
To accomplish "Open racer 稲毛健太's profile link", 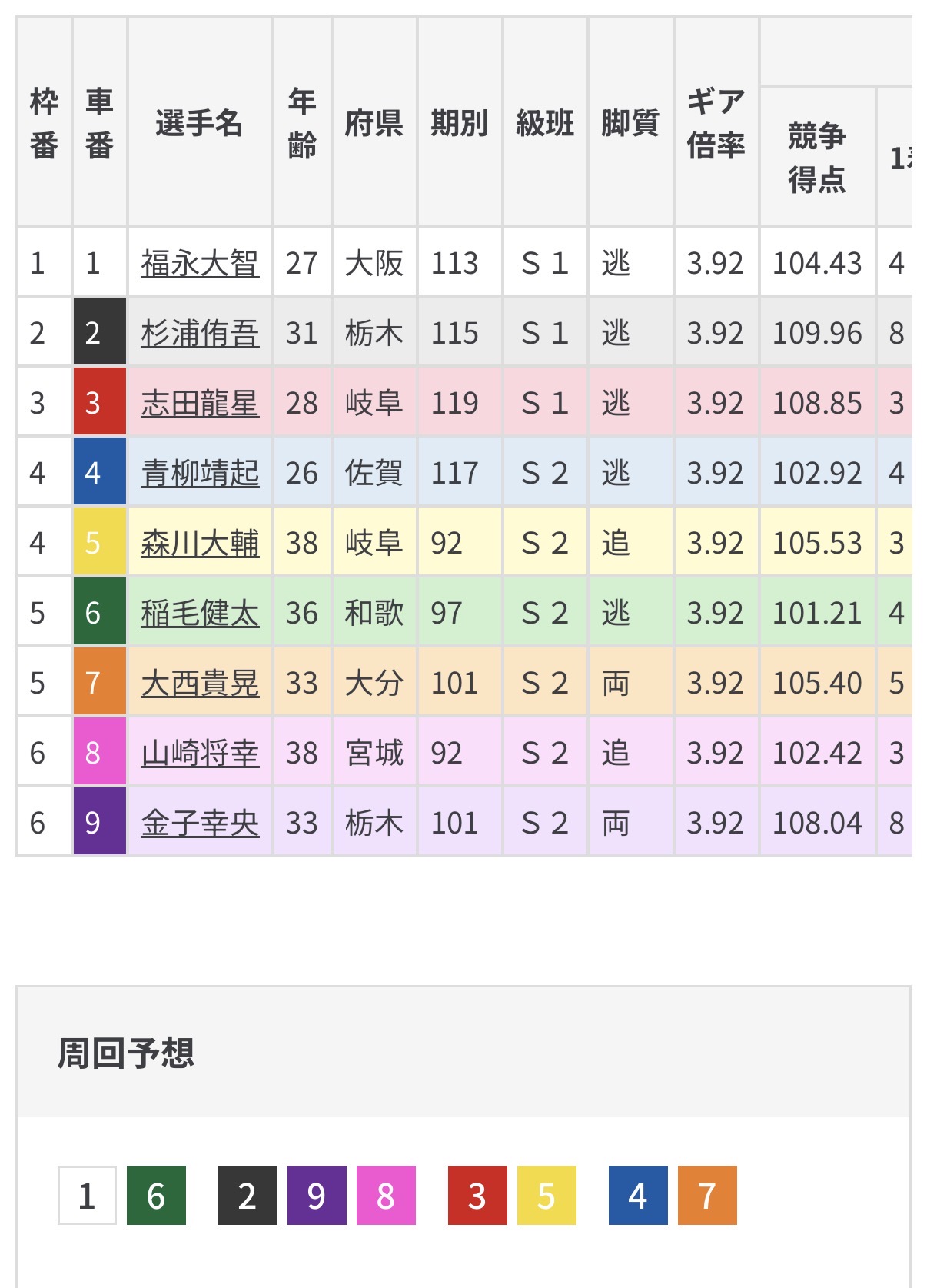I will coord(200,614).
